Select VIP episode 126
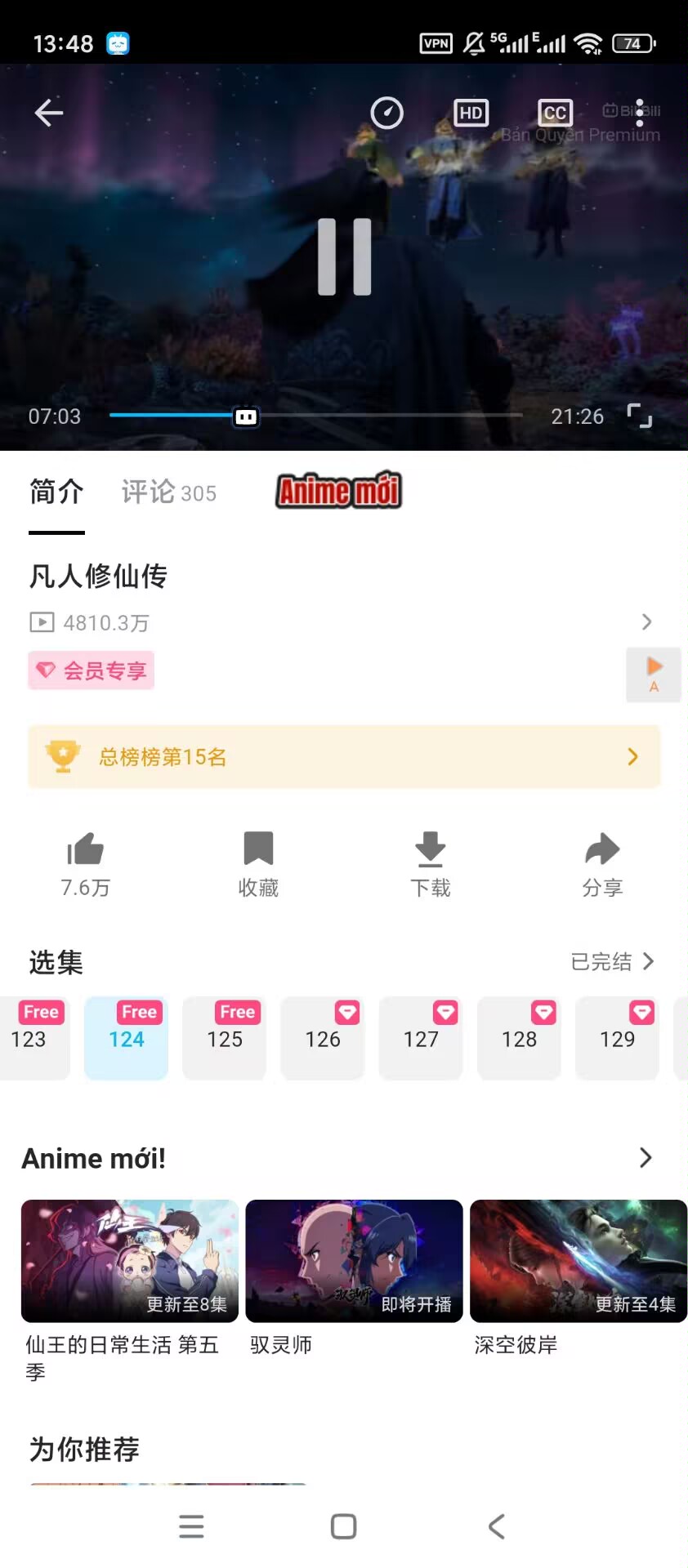The image size is (688, 1568). pyautogui.click(x=322, y=1038)
